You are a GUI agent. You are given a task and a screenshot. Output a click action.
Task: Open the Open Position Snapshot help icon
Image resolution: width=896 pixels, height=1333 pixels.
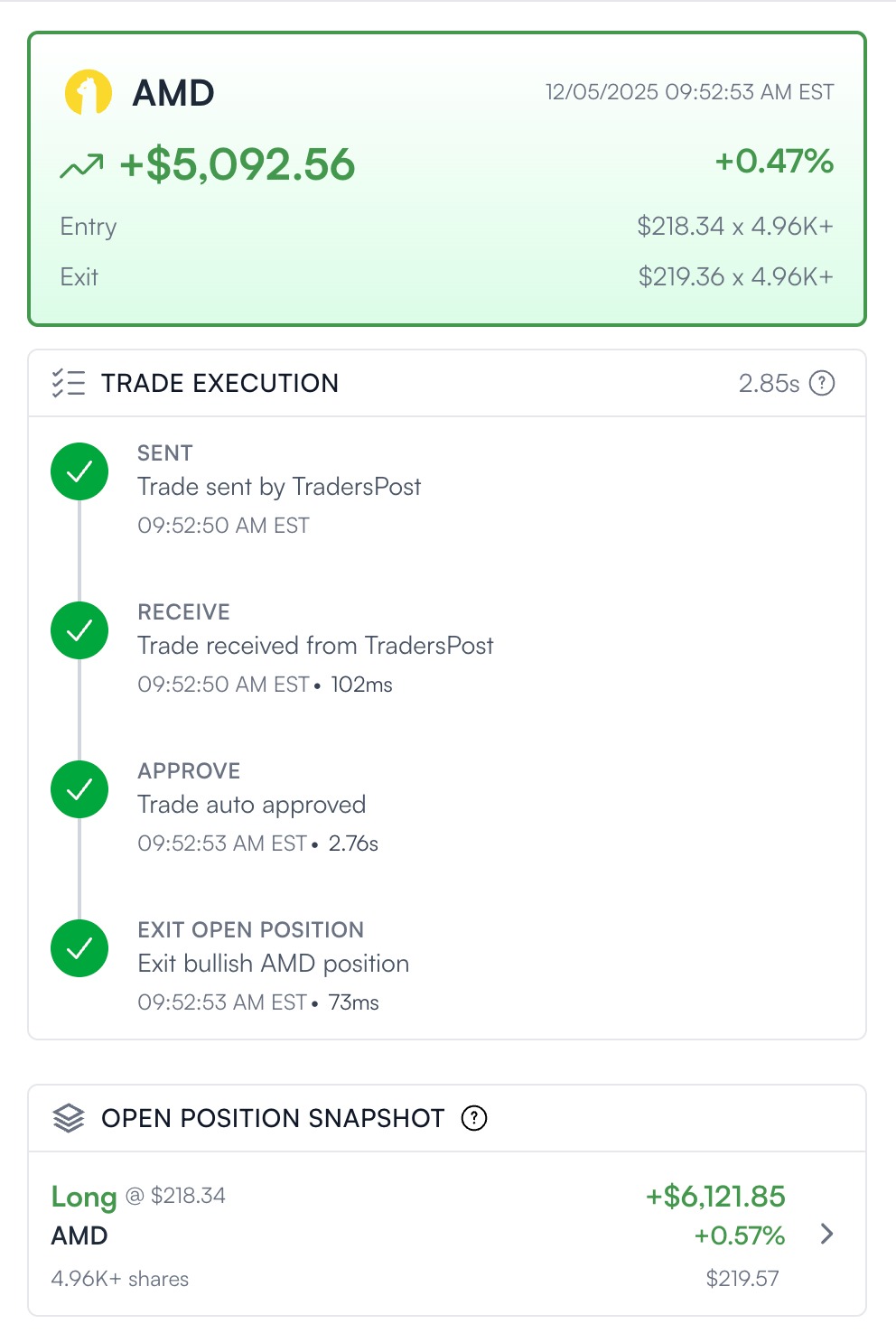click(473, 1118)
